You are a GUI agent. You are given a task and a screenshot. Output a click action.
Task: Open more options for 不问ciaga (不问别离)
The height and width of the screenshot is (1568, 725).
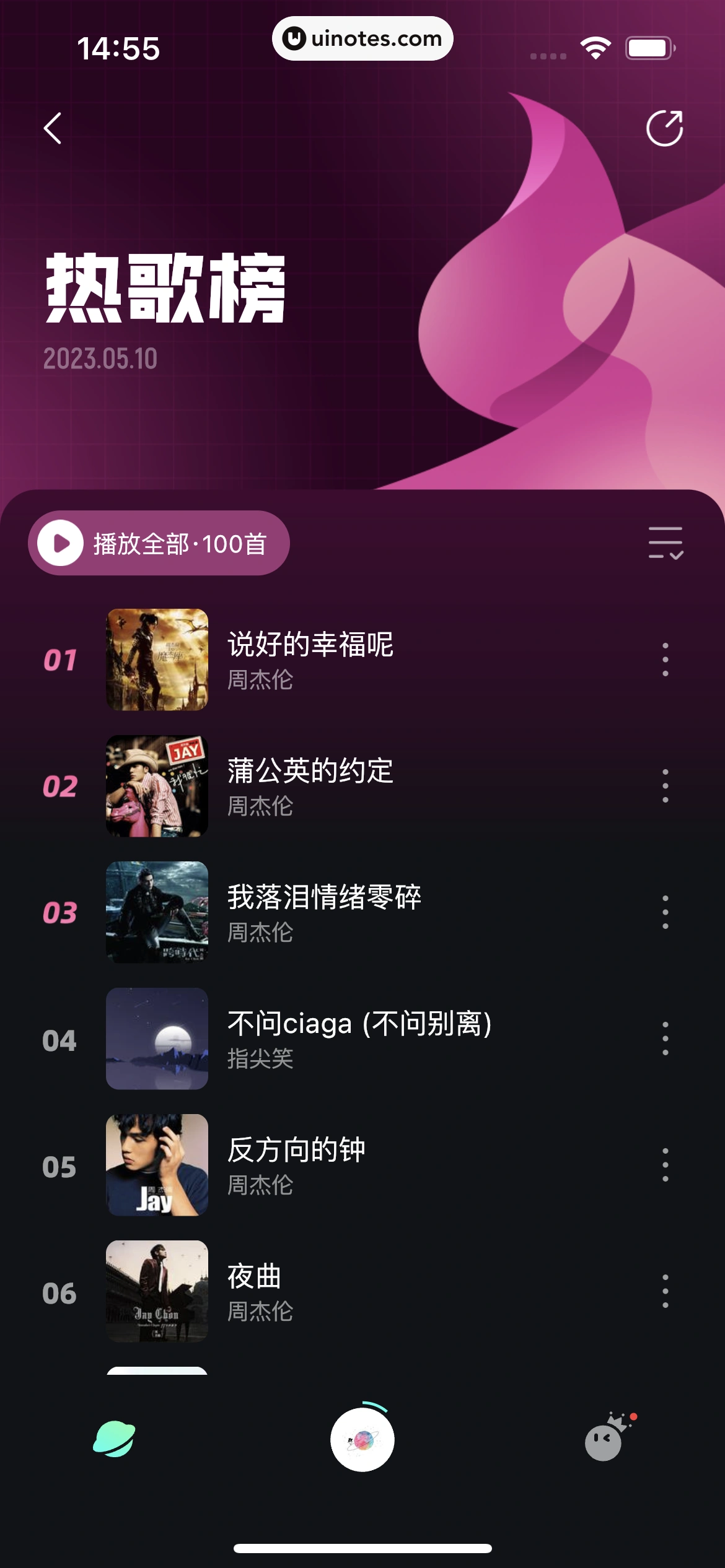[665, 1039]
